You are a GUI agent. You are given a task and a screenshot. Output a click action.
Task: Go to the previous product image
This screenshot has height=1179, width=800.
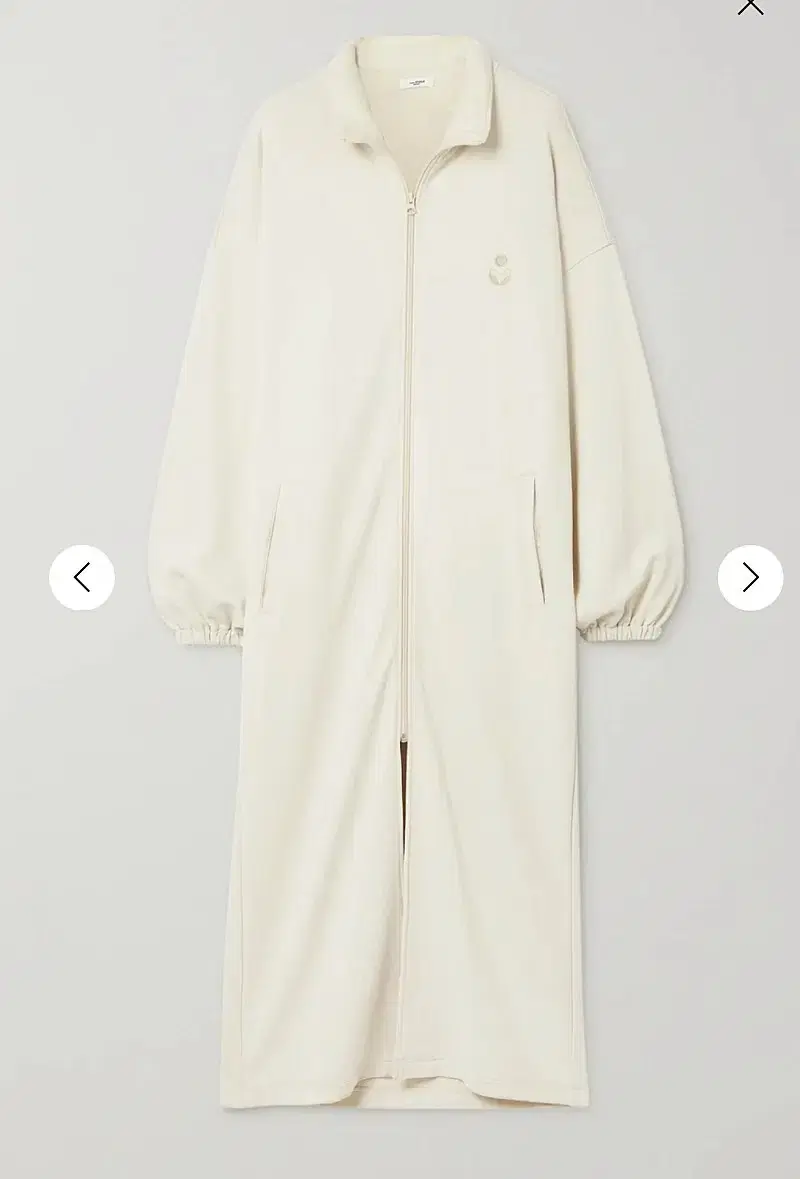coord(82,577)
